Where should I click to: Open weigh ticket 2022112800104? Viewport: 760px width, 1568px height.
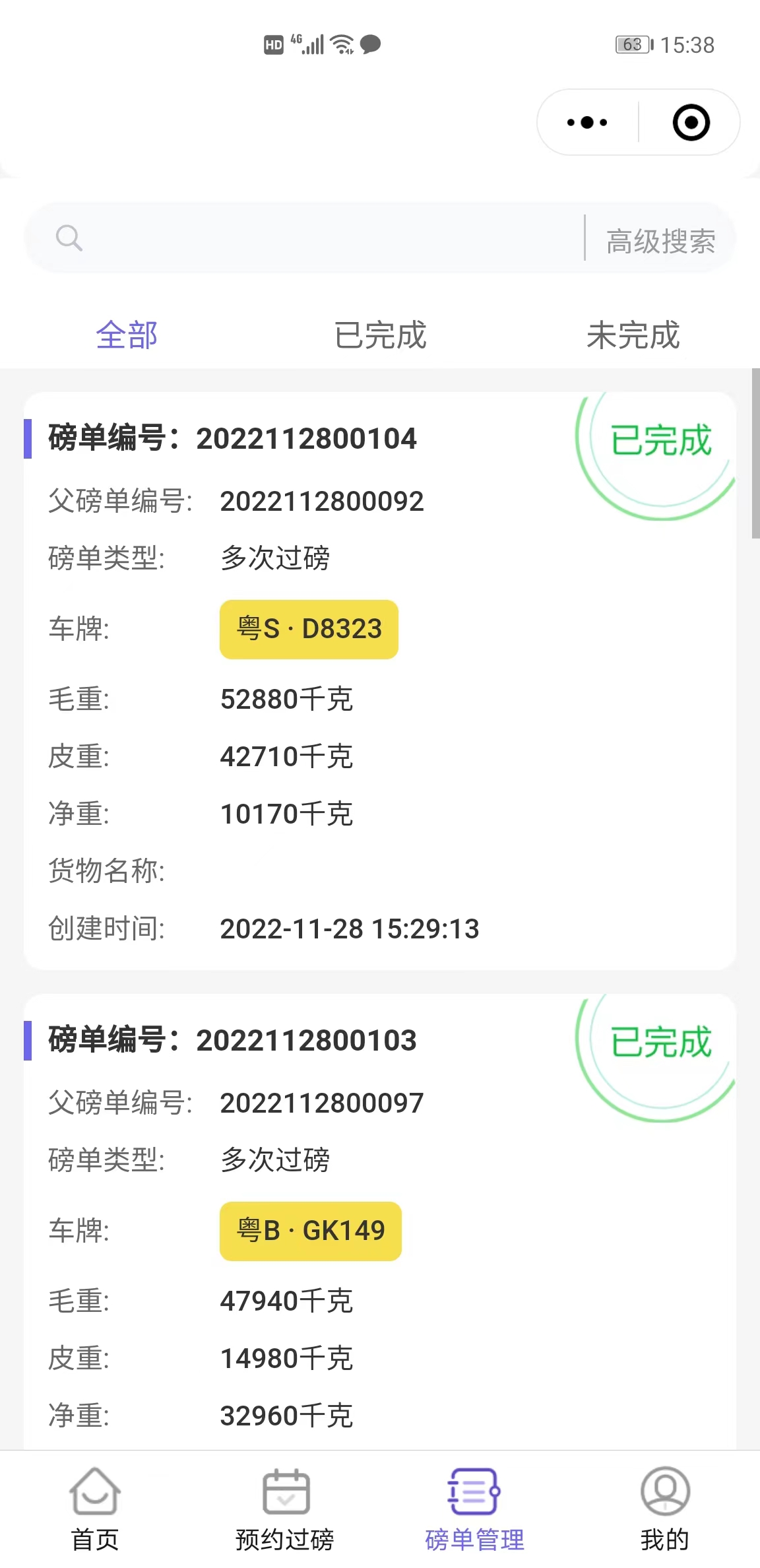[x=298, y=439]
